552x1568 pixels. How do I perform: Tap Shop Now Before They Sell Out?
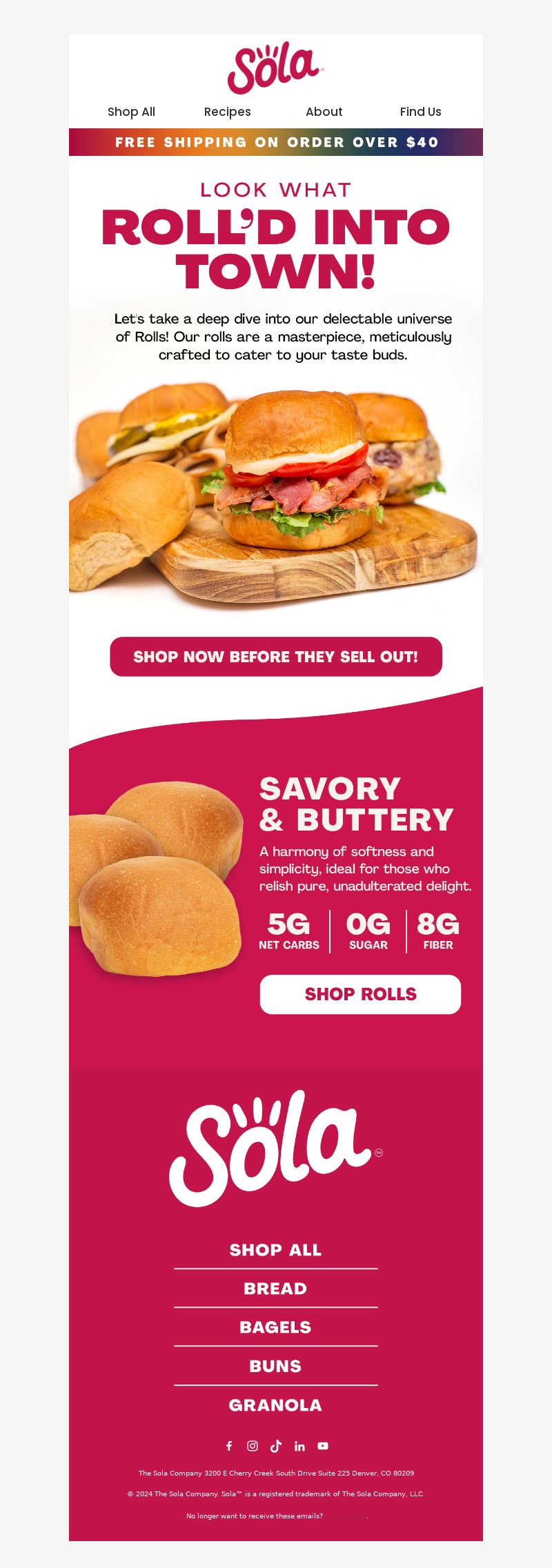tap(276, 657)
